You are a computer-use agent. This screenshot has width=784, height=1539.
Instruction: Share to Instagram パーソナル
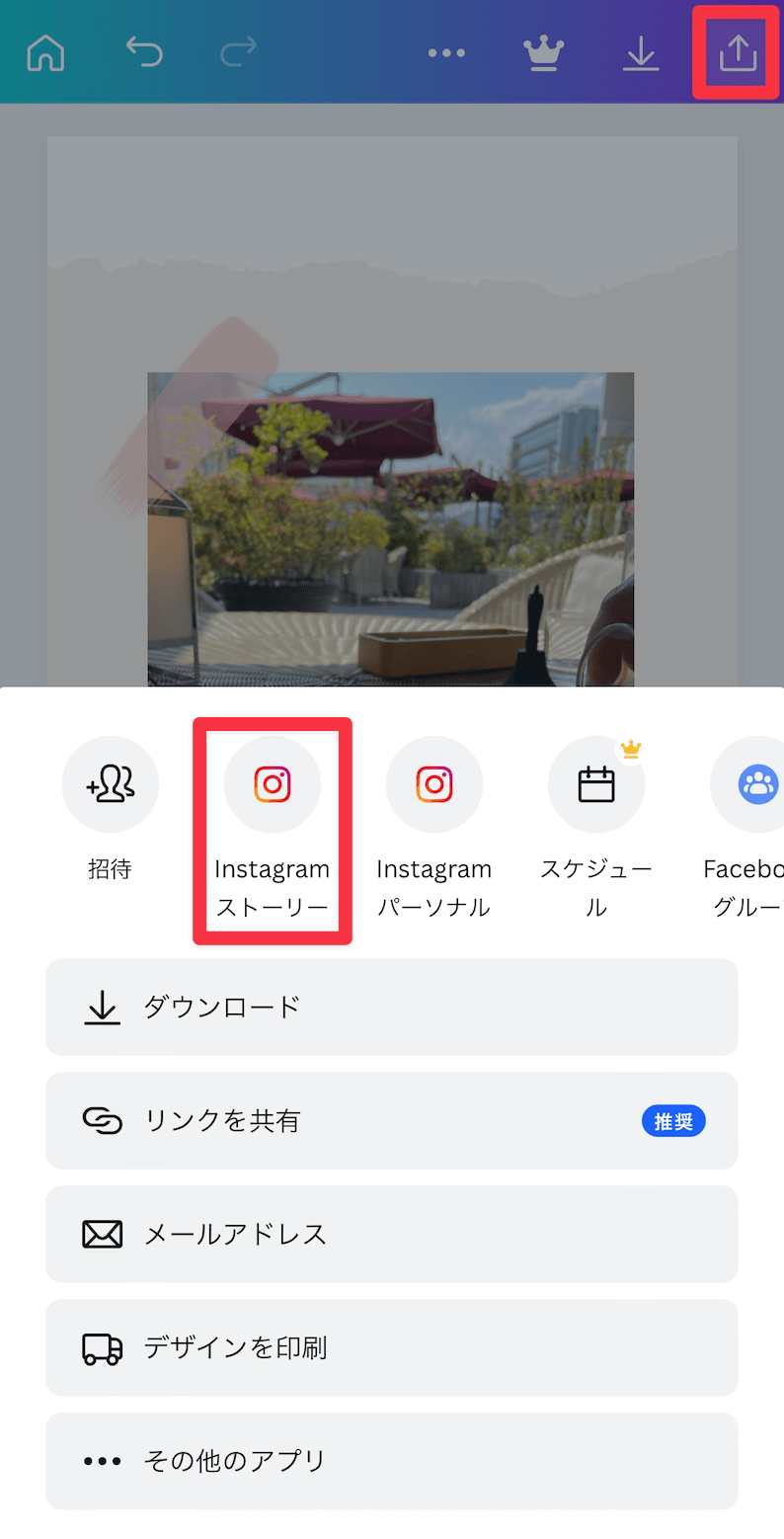pyautogui.click(x=434, y=830)
